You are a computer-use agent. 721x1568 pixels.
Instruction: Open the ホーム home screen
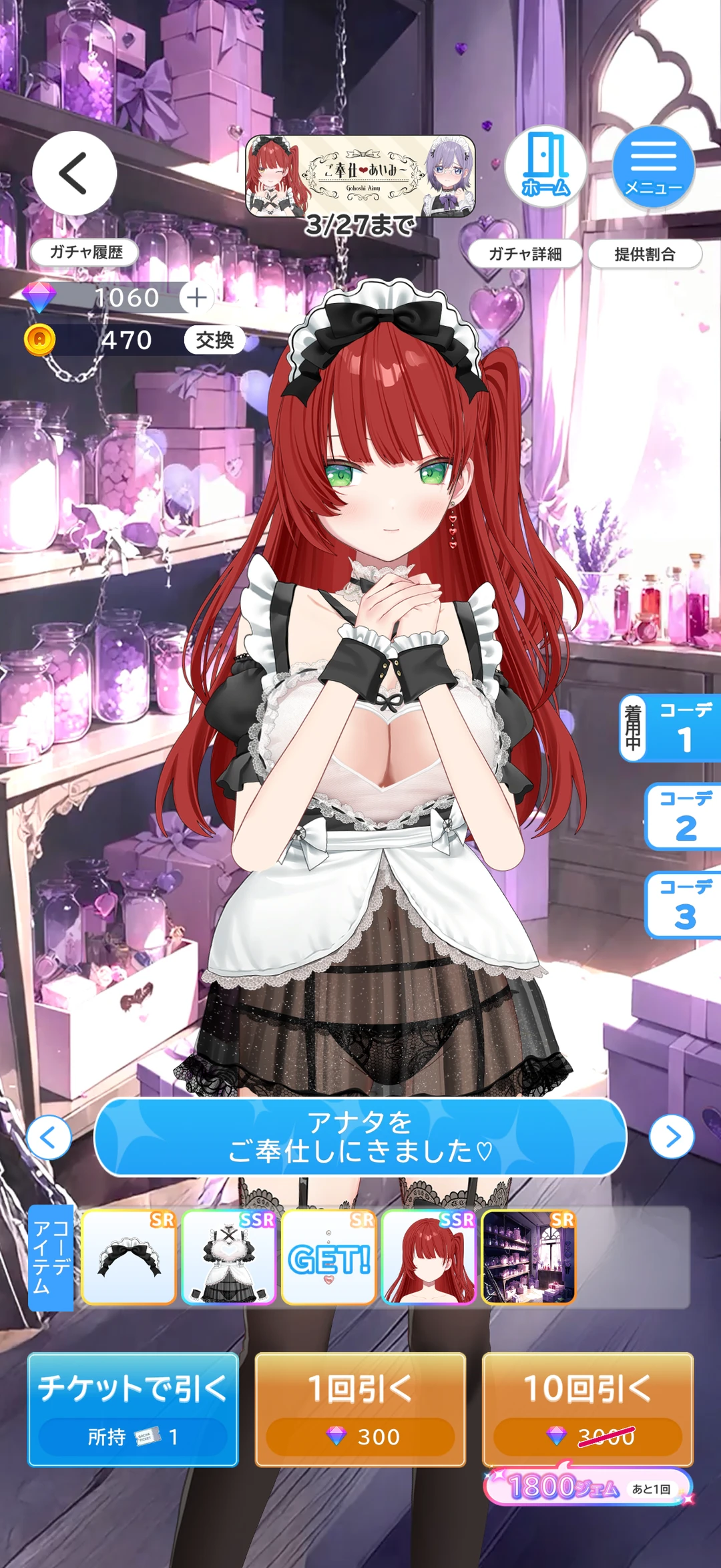pyautogui.click(x=545, y=166)
